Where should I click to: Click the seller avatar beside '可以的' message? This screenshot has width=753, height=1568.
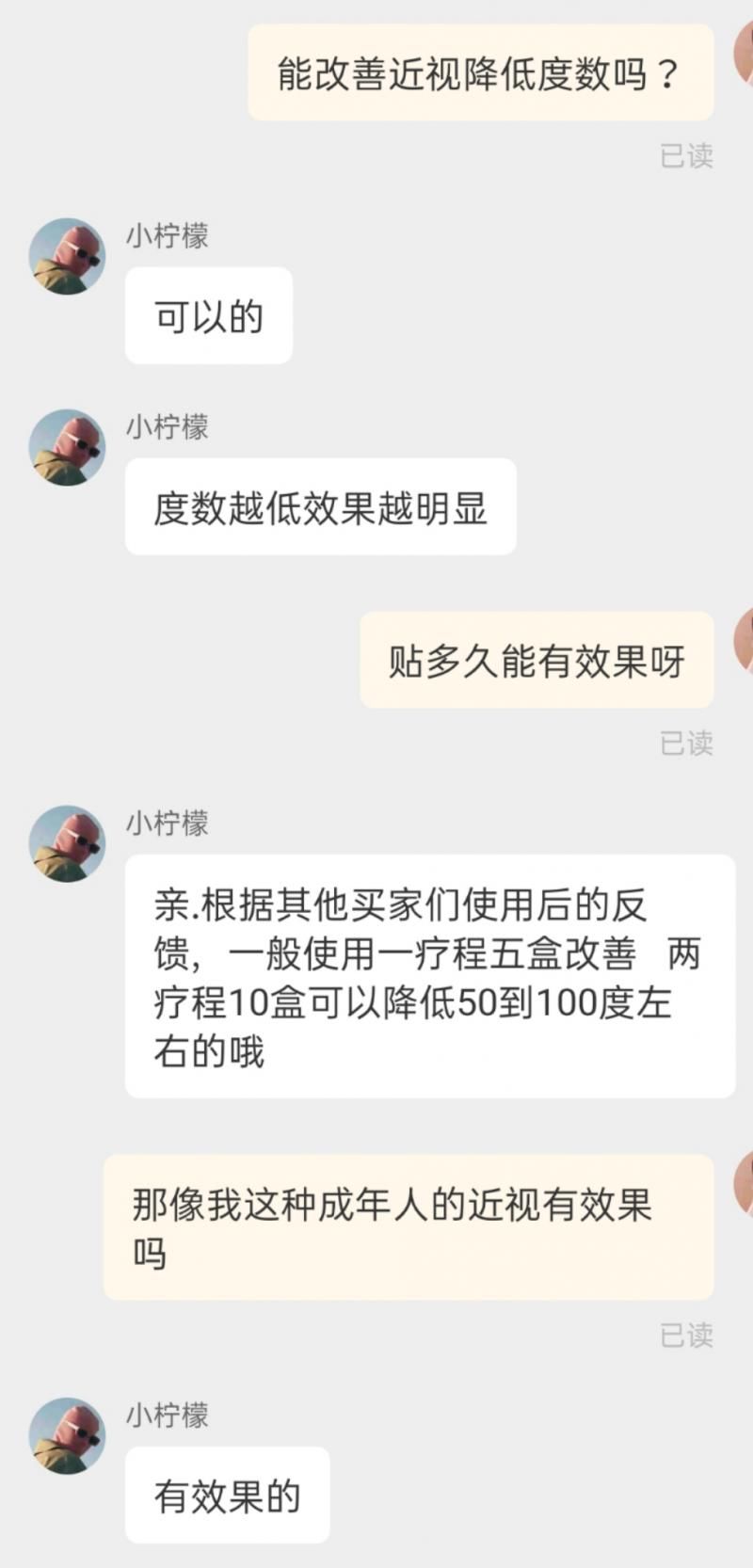[67, 255]
